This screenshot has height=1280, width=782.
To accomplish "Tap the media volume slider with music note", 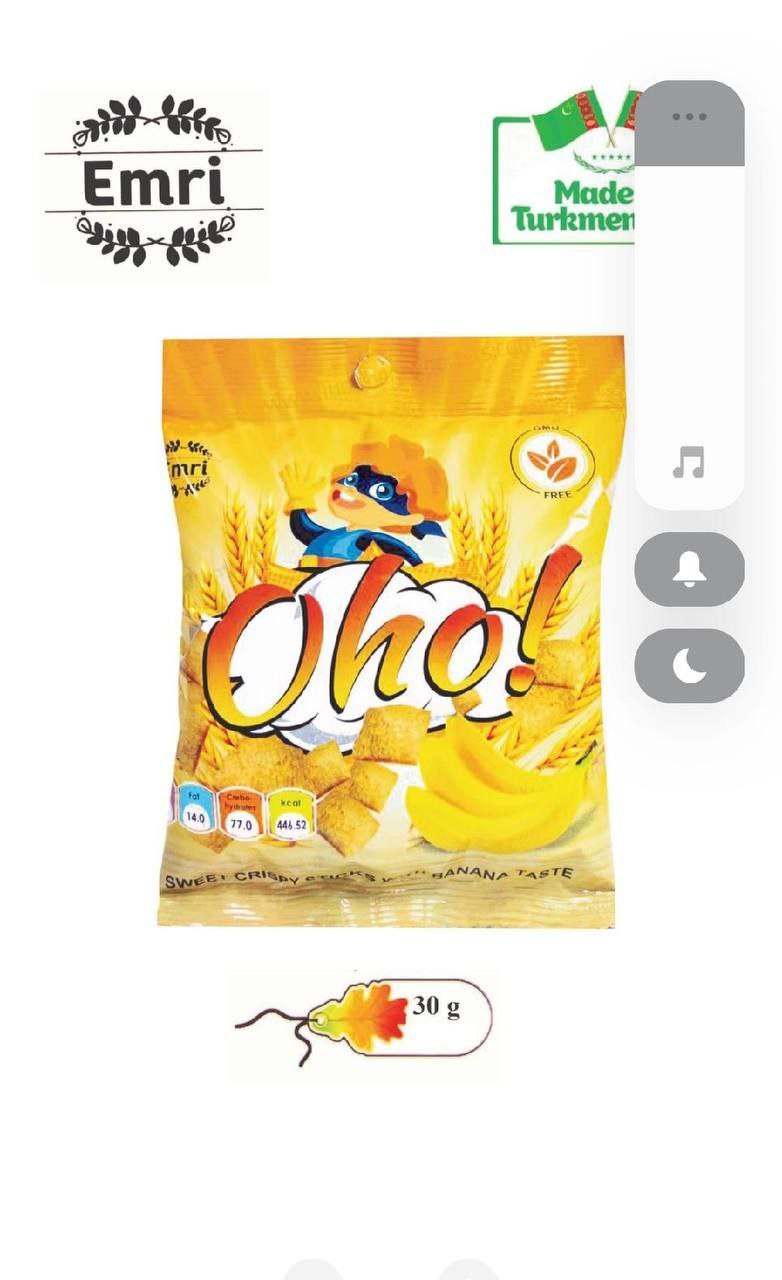I will pyautogui.click(x=689, y=296).
